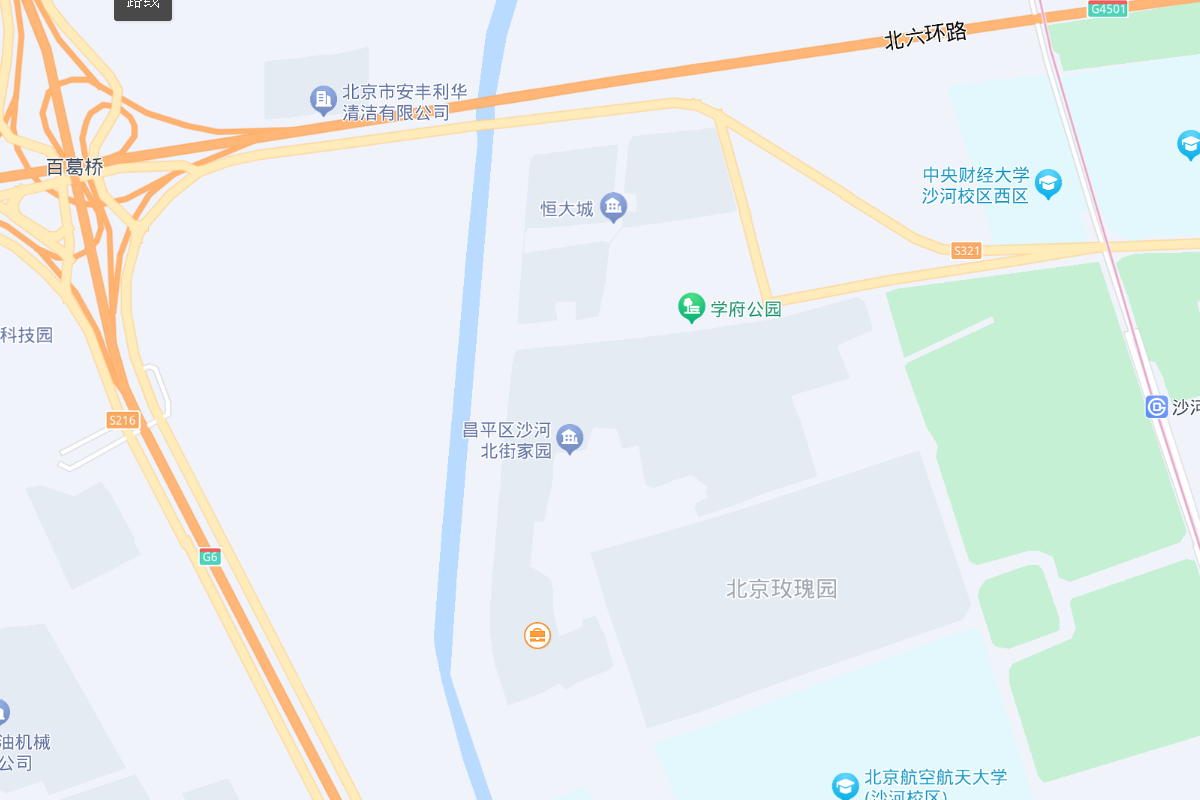Tap the 路线 route button
Viewport: 1200px width, 800px height.
142,6
